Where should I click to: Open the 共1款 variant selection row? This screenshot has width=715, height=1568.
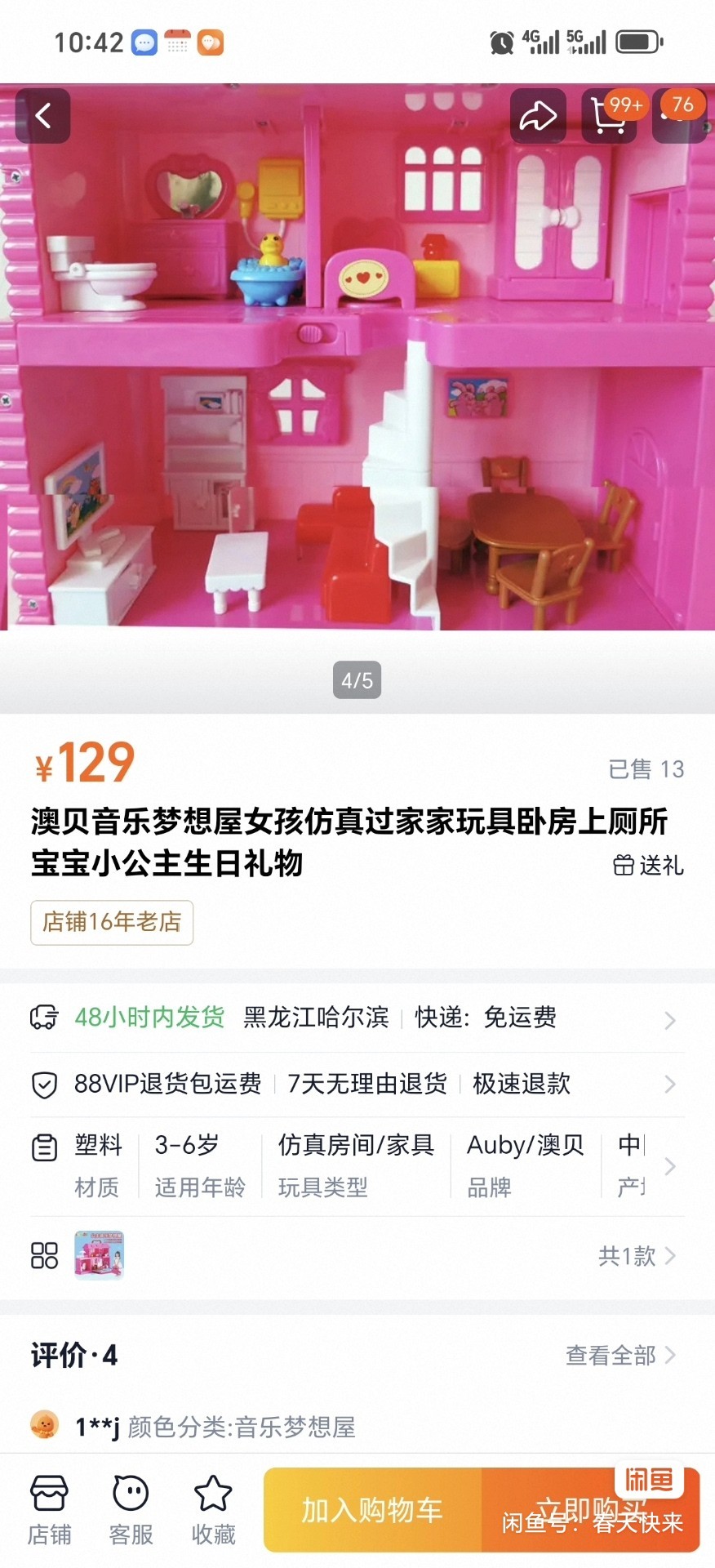click(357, 1255)
